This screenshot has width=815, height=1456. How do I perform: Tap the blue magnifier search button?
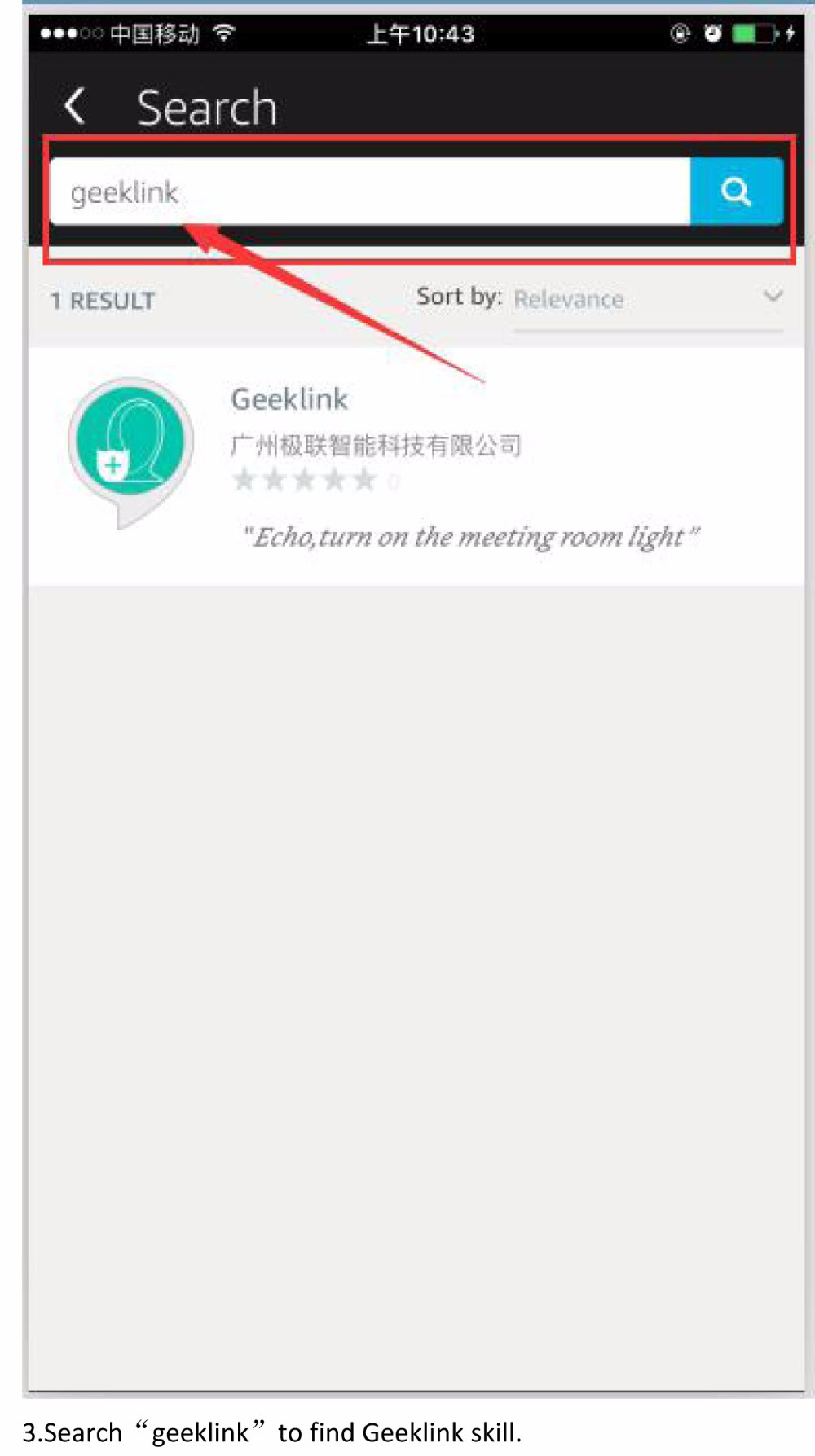click(x=736, y=191)
